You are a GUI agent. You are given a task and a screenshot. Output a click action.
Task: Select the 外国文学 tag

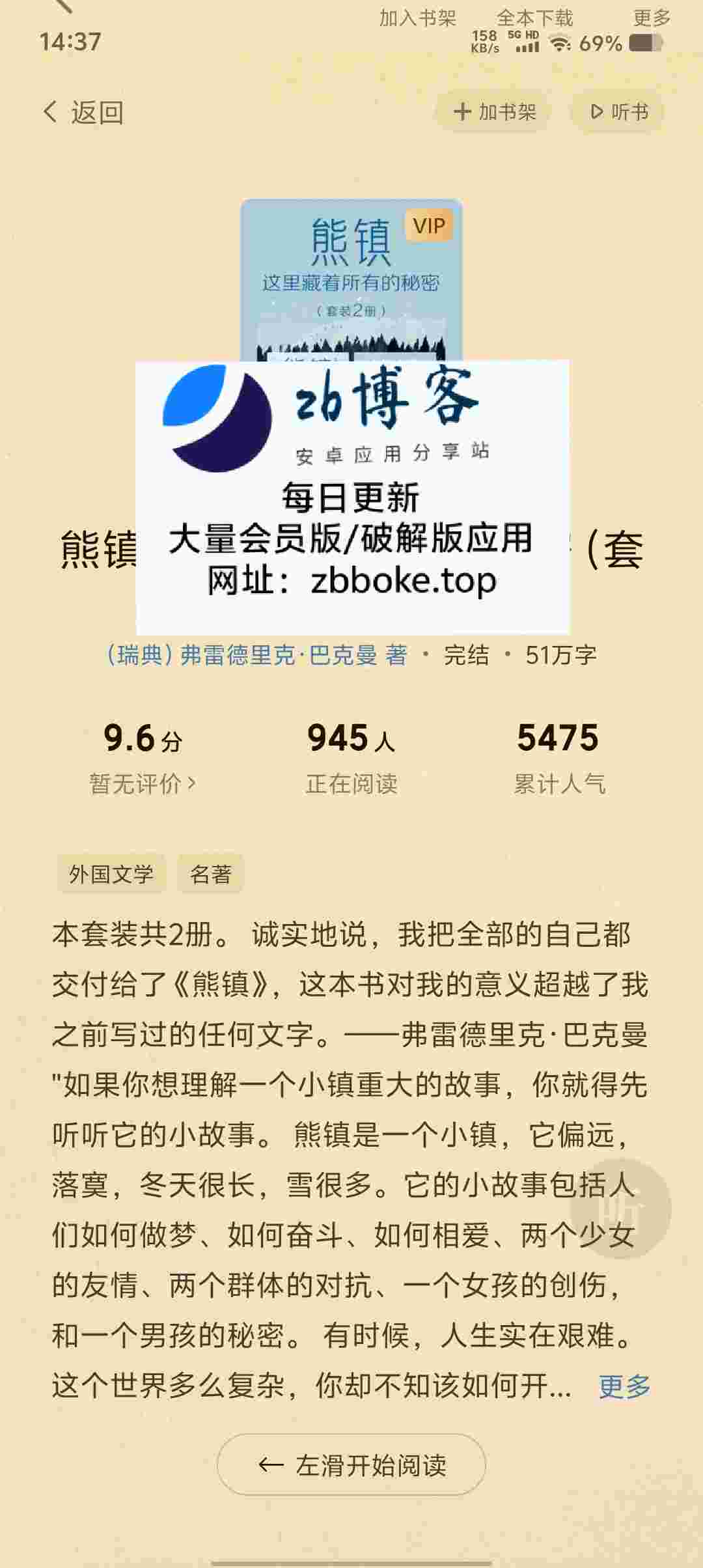pyautogui.click(x=111, y=874)
